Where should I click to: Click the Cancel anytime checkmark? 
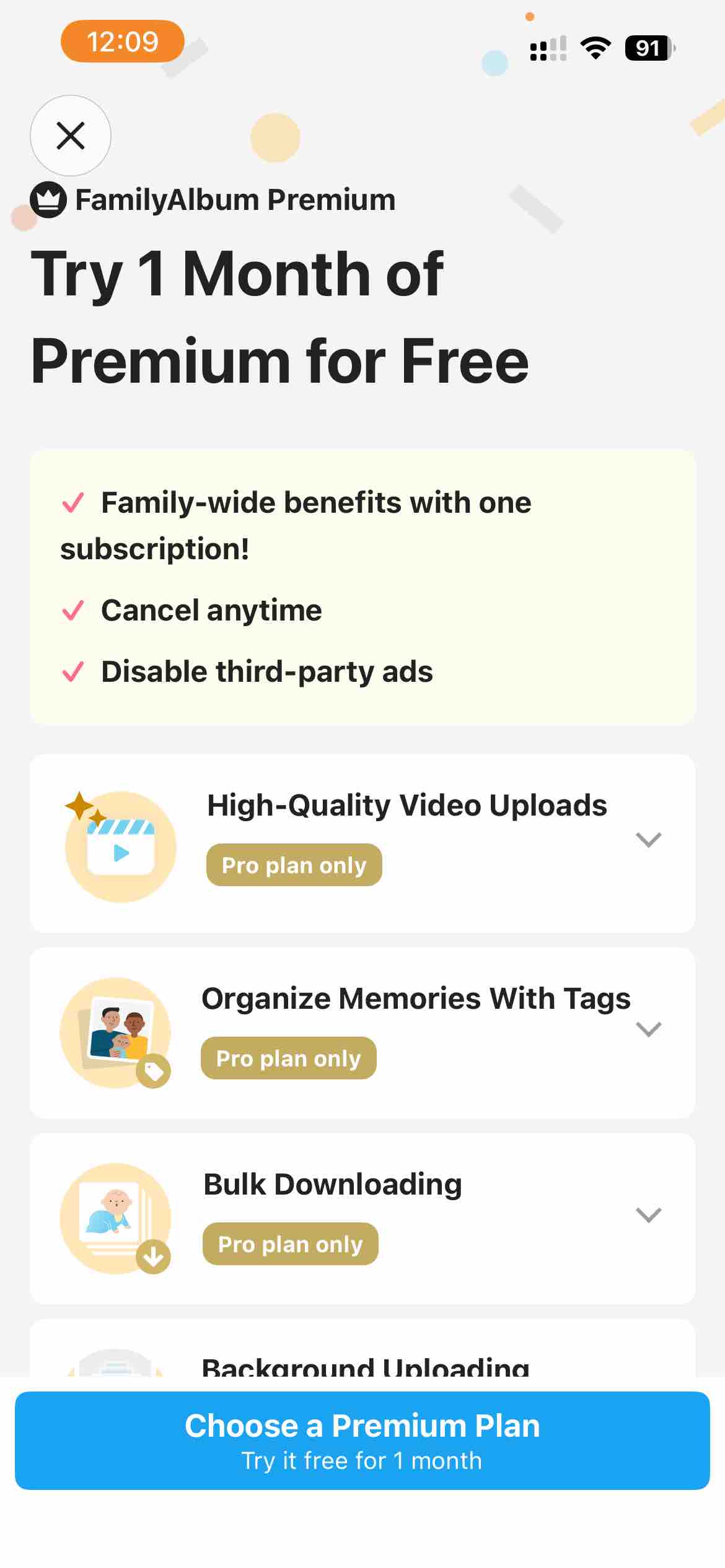point(74,610)
